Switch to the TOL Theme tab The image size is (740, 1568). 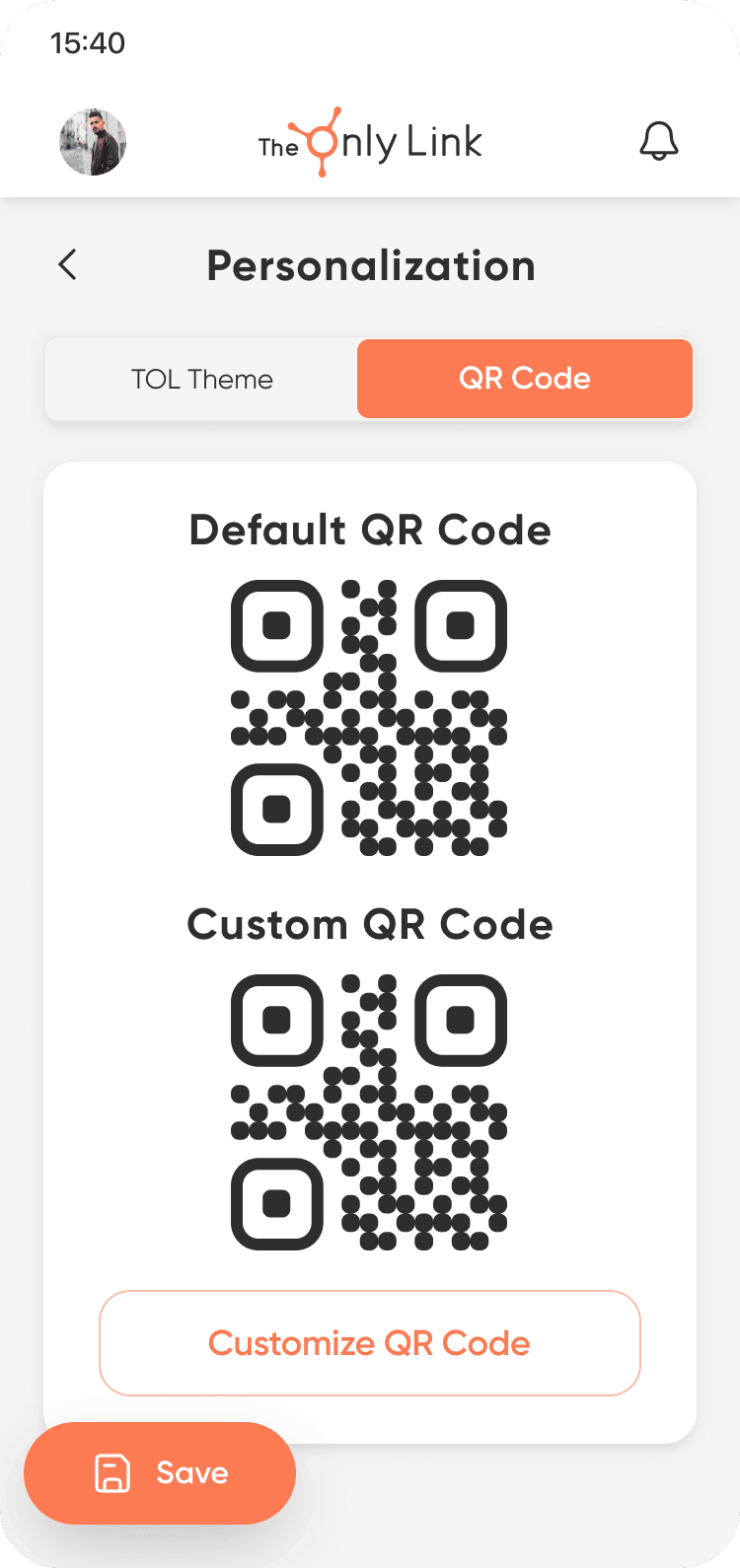click(202, 380)
